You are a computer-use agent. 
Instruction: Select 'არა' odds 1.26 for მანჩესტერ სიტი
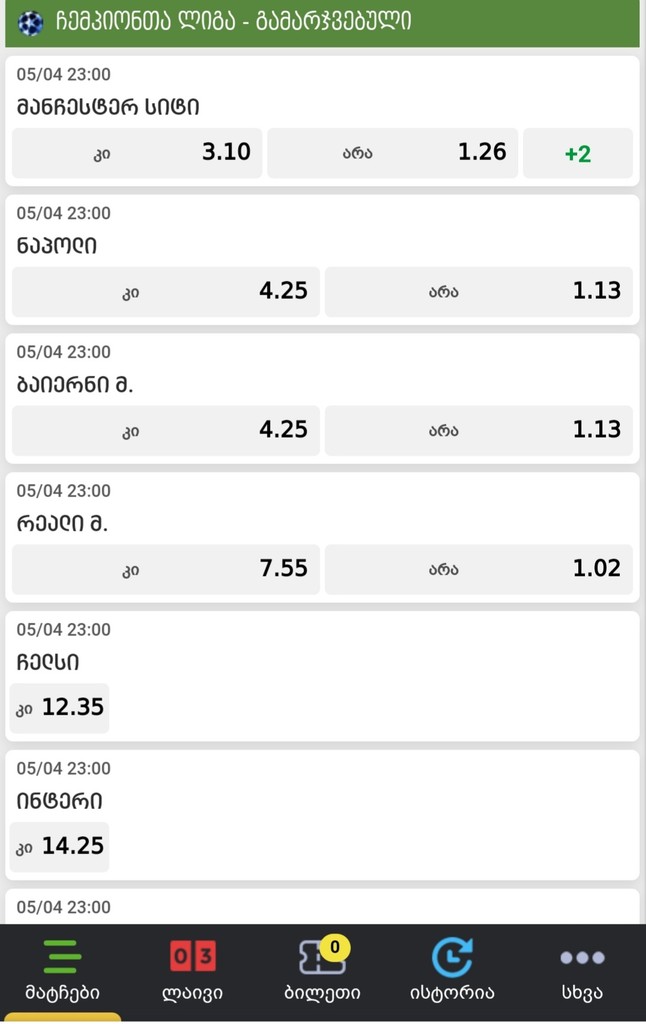click(x=392, y=153)
